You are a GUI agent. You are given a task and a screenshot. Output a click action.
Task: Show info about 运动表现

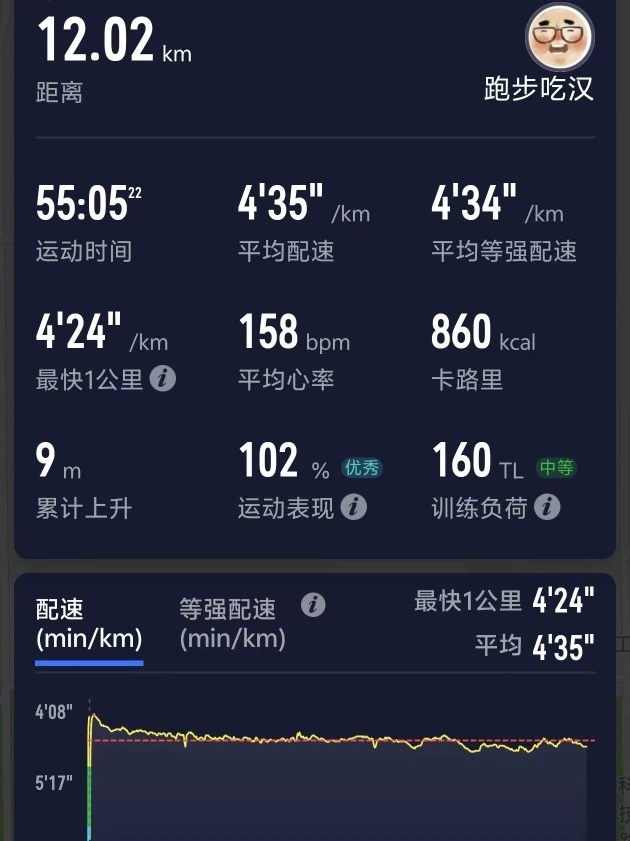353,508
